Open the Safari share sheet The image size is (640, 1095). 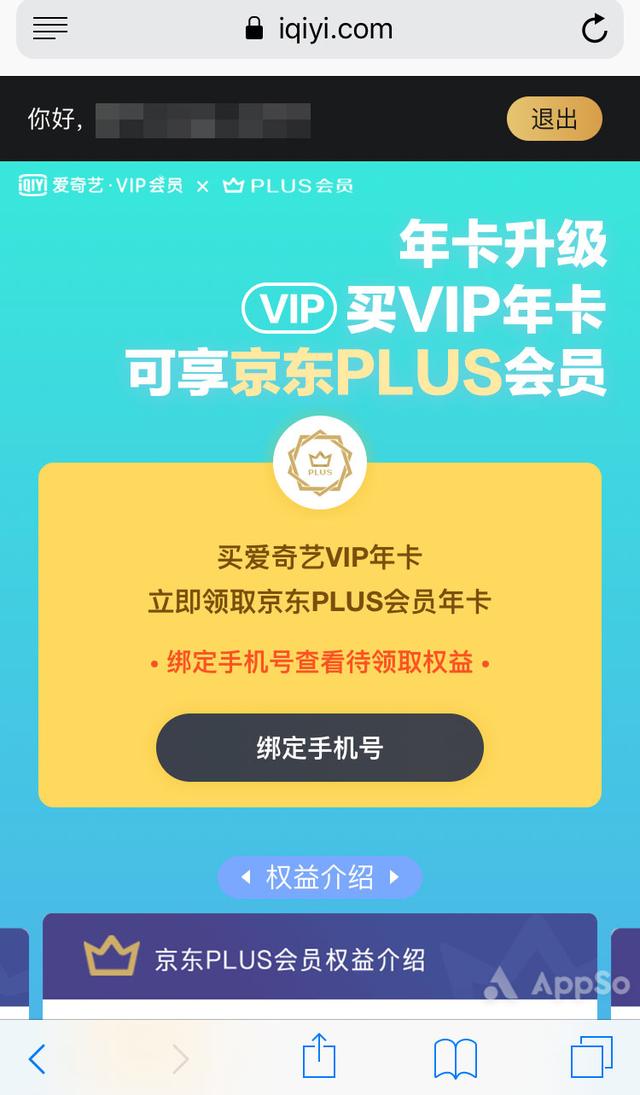[x=319, y=1057]
